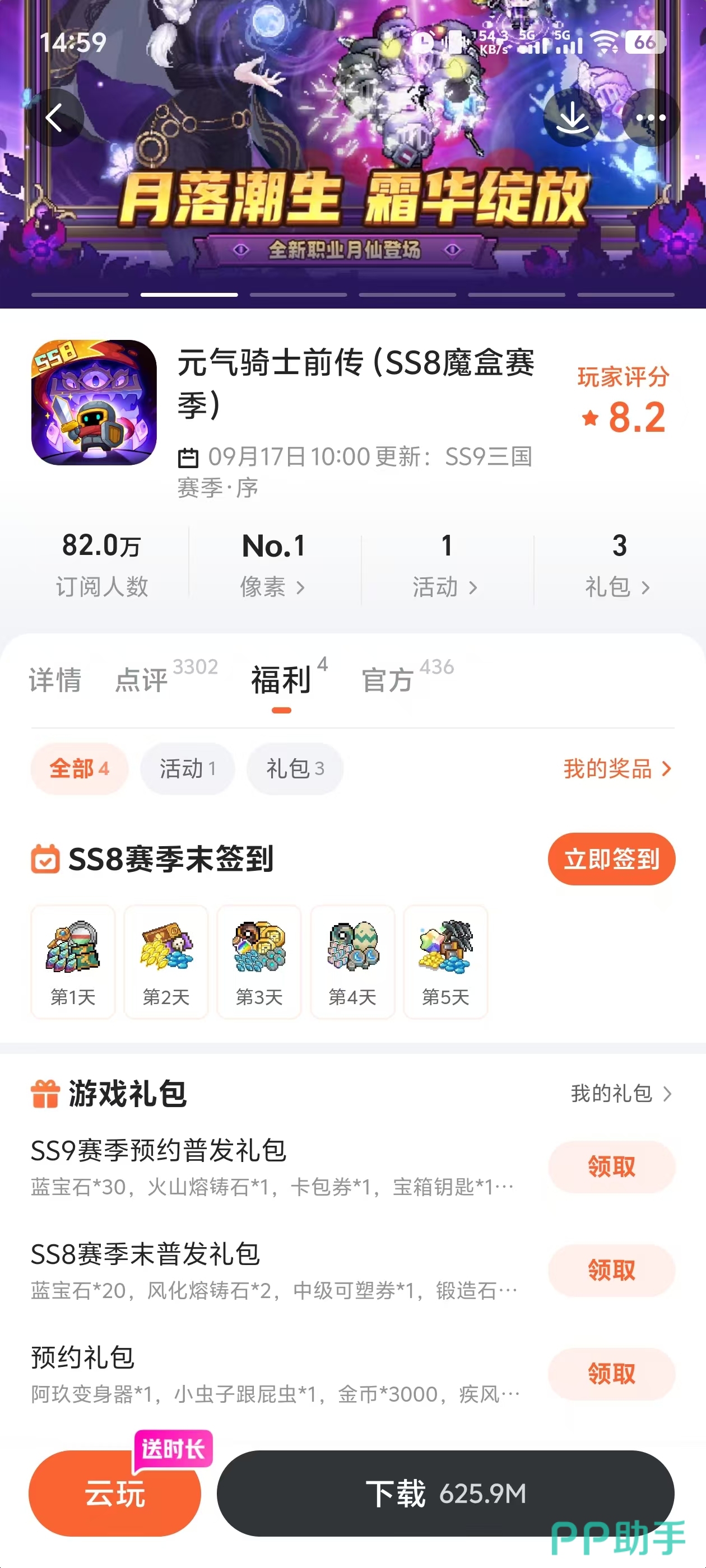The width and height of the screenshot is (706, 1568).
Task: Tap 立即签到 to check in
Action: pos(611,859)
